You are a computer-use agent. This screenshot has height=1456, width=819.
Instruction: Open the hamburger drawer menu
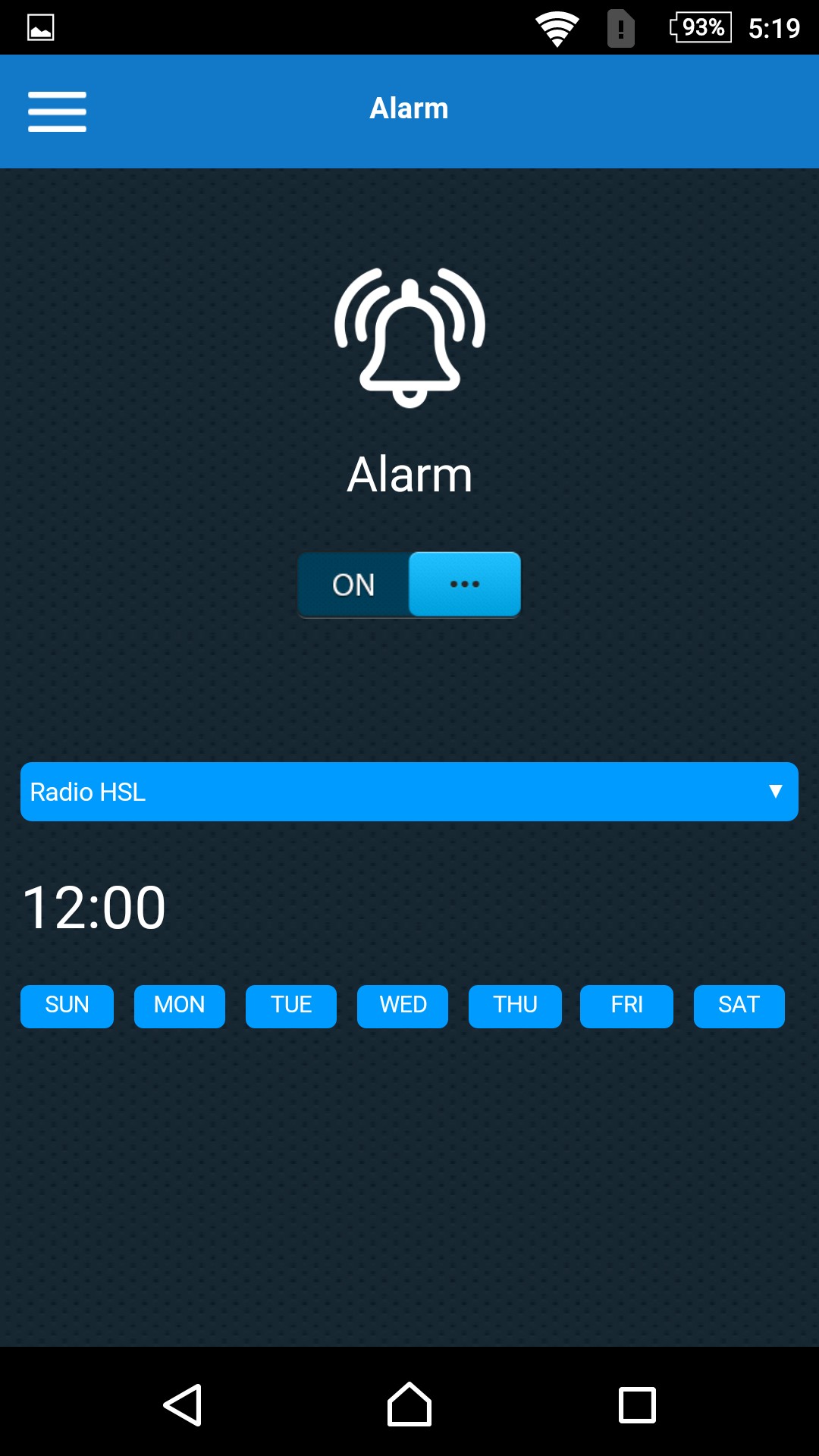(x=57, y=111)
